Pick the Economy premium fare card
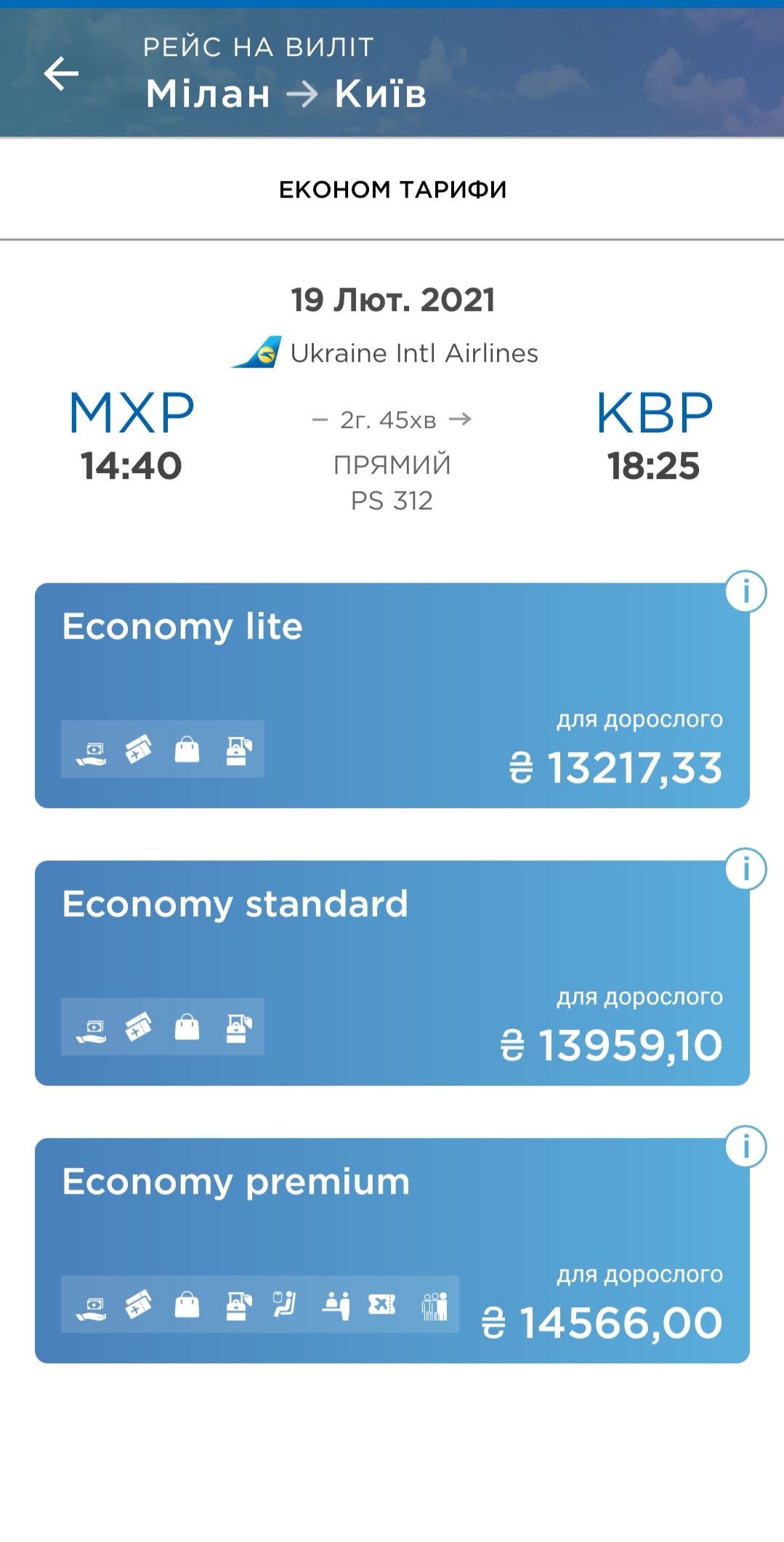This screenshot has width=784, height=1542. (392, 1250)
